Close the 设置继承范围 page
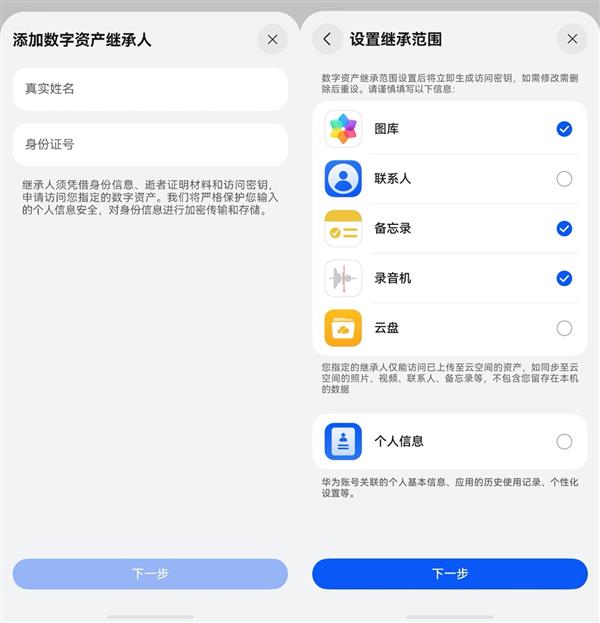The width and height of the screenshot is (600, 623). (x=572, y=40)
